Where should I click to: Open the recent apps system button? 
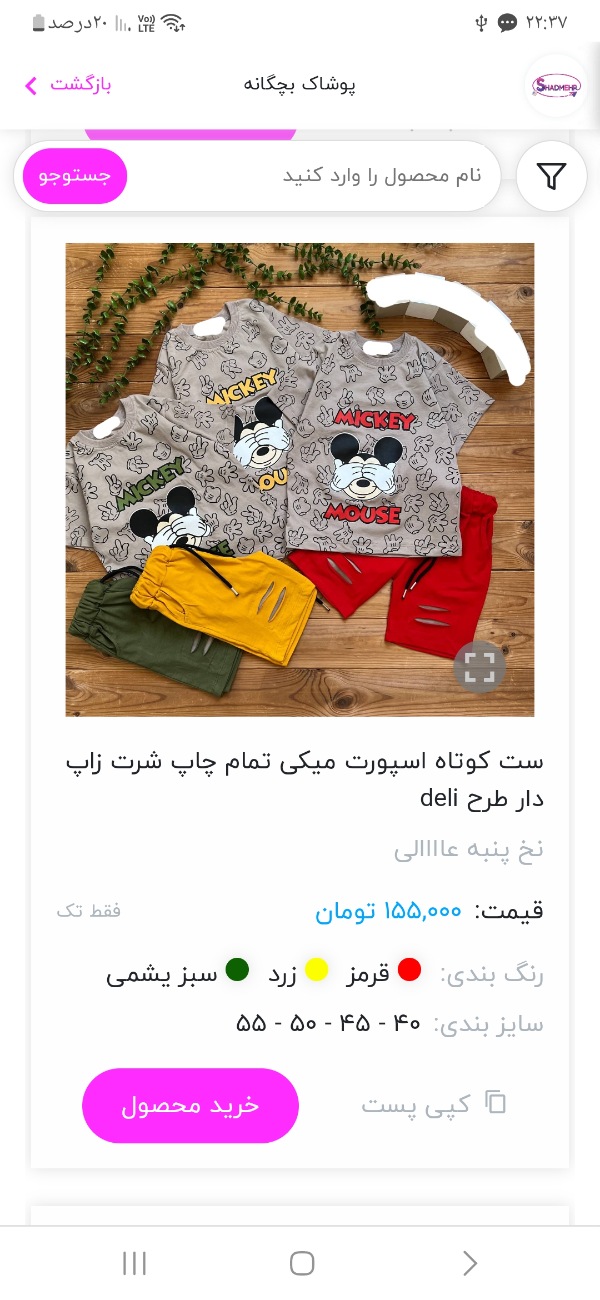point(134,1263)
